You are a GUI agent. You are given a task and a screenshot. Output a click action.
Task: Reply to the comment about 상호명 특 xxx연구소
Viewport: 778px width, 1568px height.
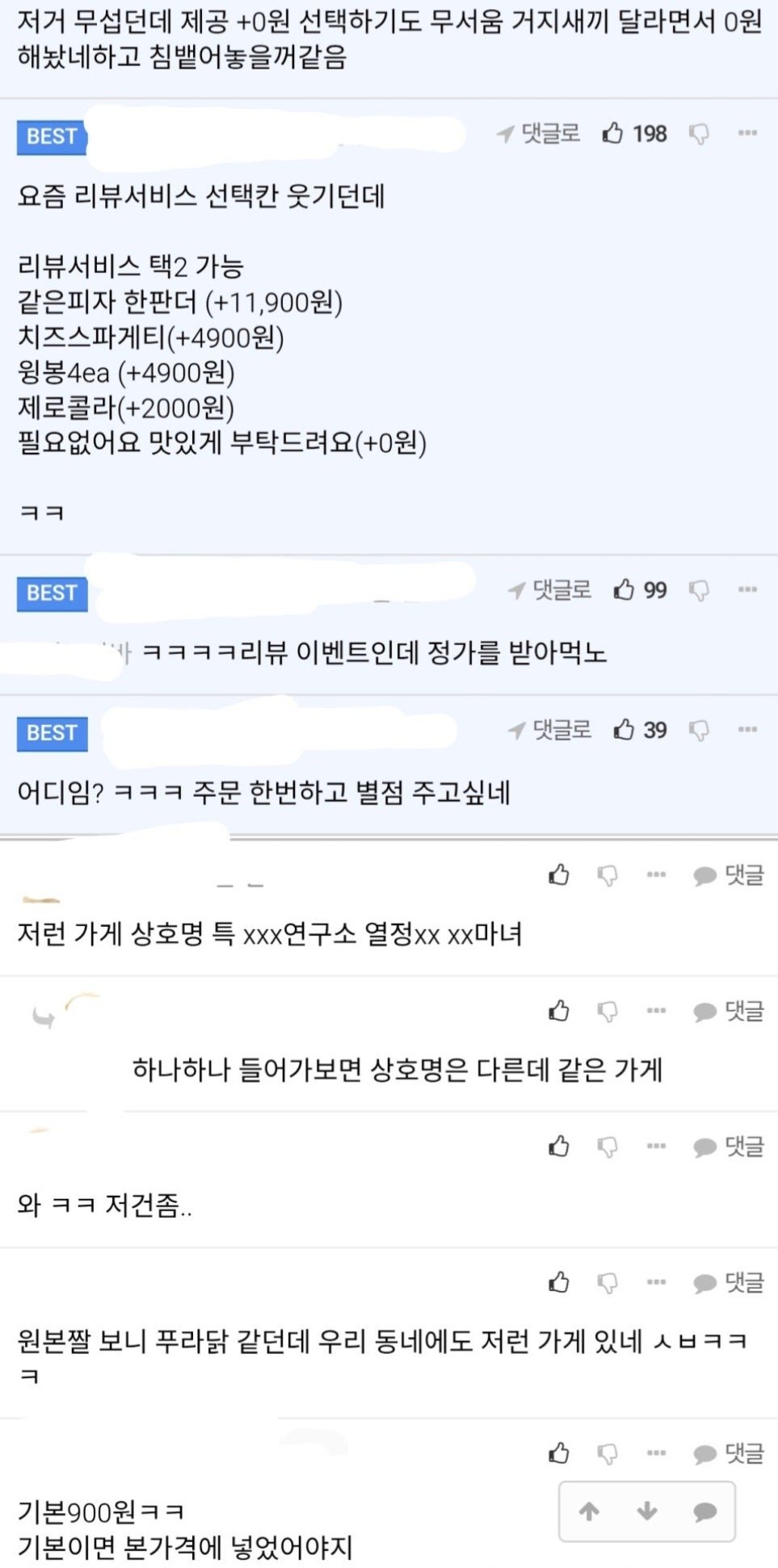point(729,874)
